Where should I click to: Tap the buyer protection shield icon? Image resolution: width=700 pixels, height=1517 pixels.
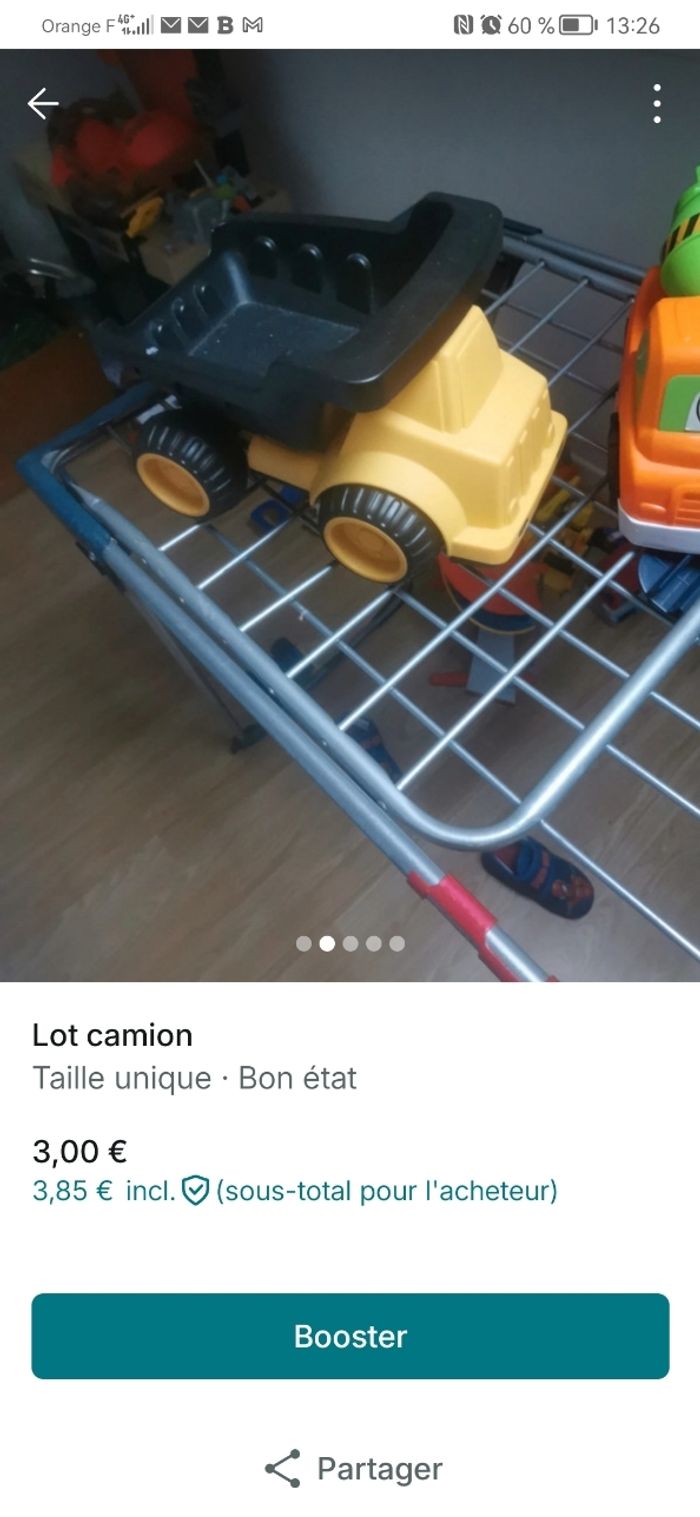point(195,1191)
